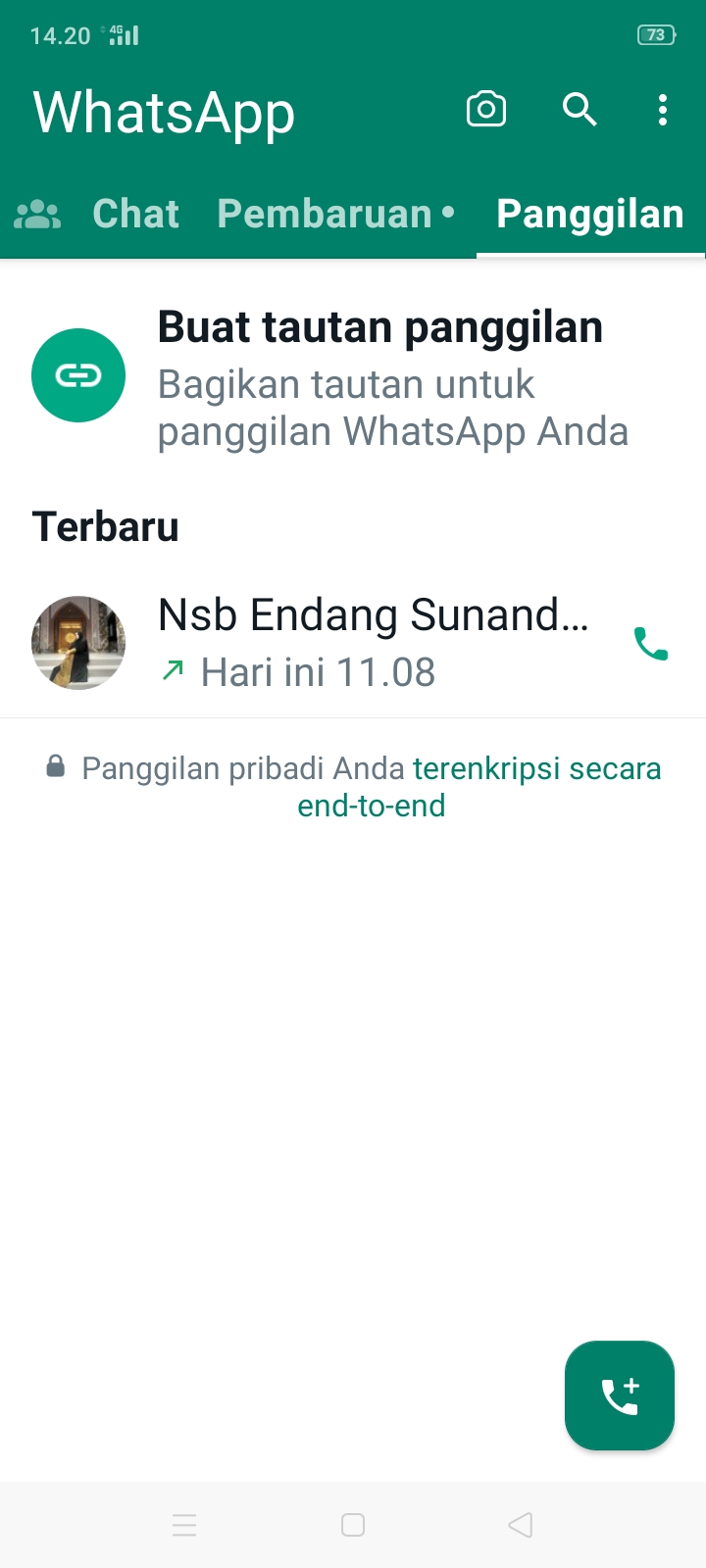Go back using the system back button

click(x=521, y=1525)
